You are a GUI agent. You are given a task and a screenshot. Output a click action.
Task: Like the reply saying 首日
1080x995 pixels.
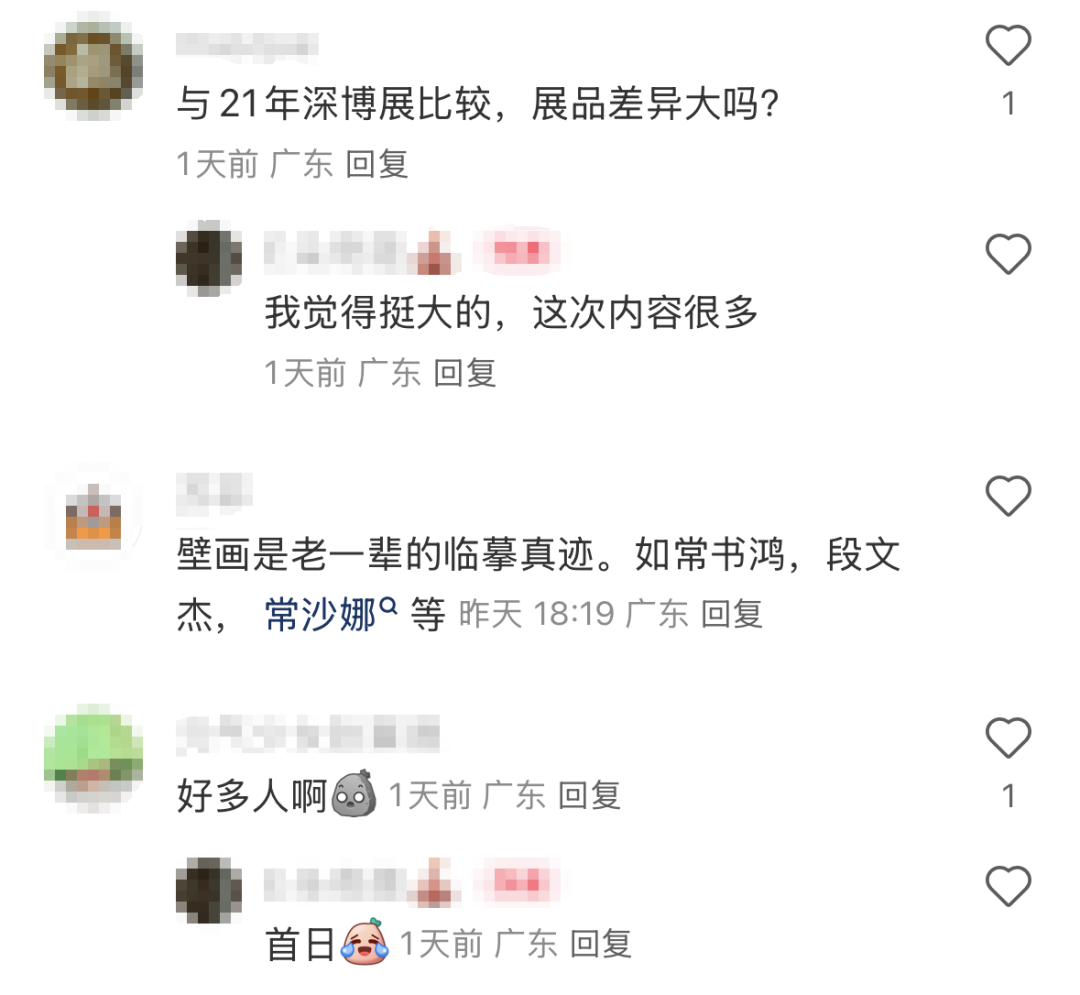tap(1007, 886)
